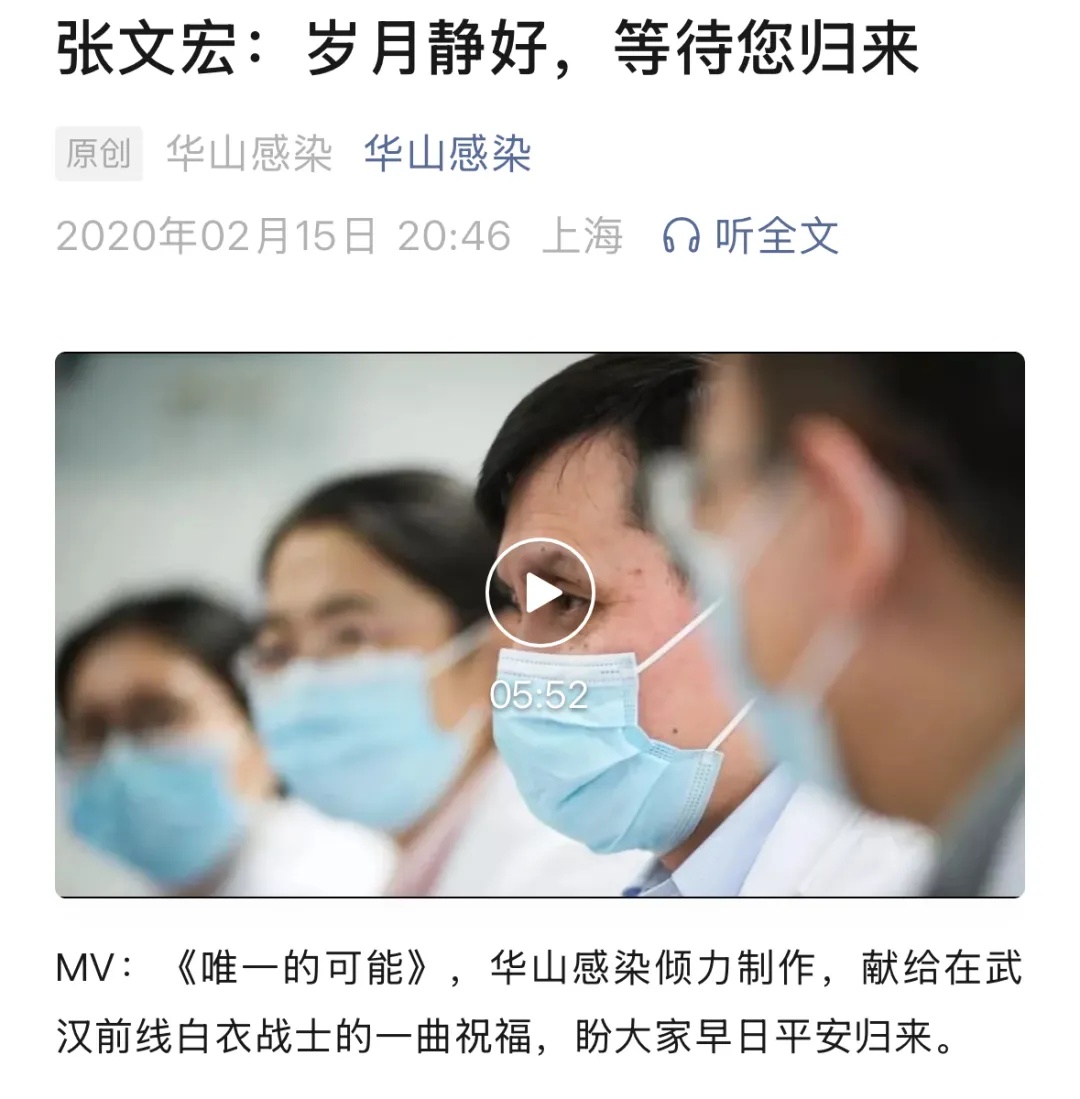Click the 原创 original content tag
Screen dimensions: 1080x1099
100,152
